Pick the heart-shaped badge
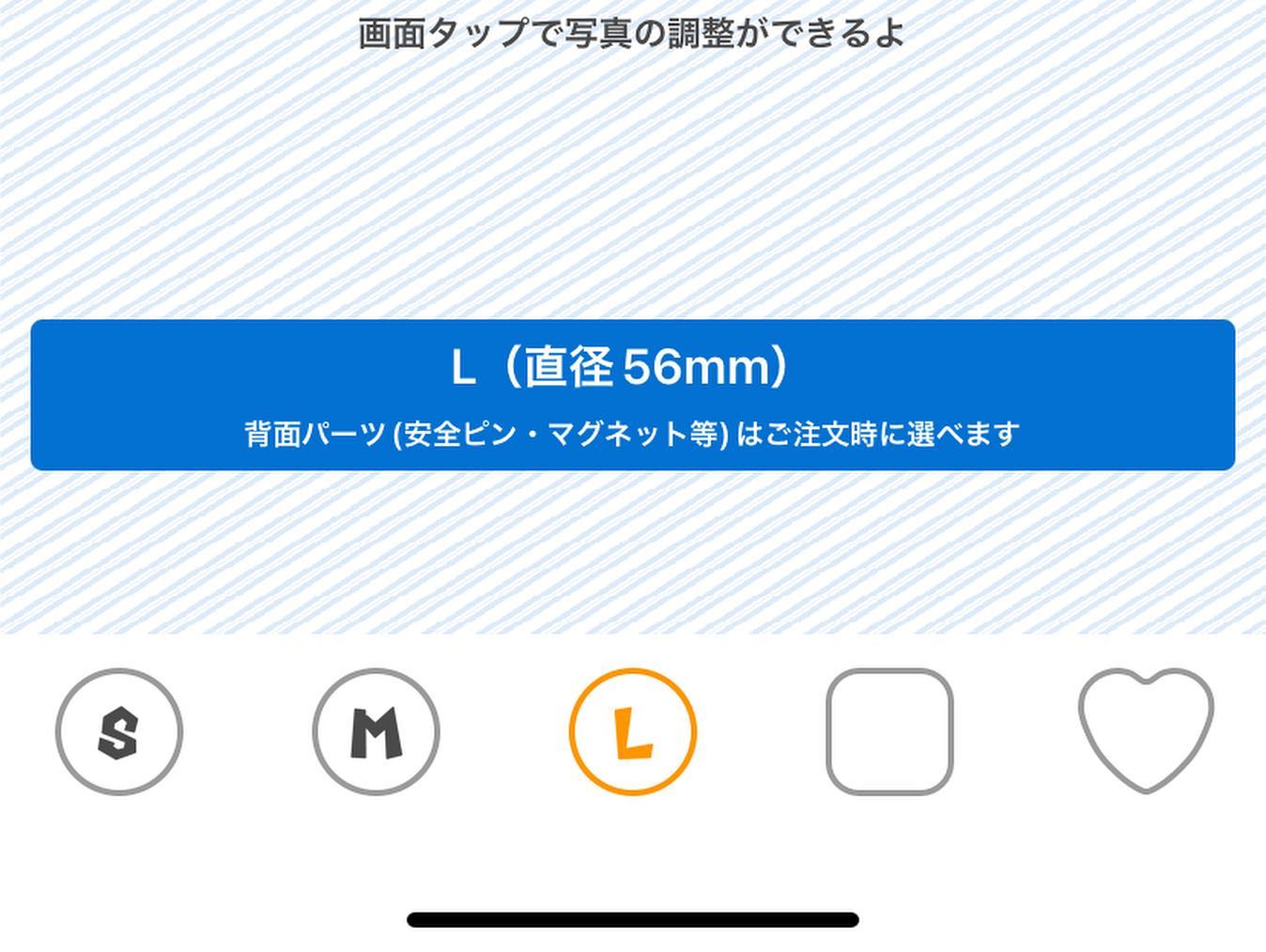The height and width of the screenshot is (952, 1266). tap(1146, 729)
